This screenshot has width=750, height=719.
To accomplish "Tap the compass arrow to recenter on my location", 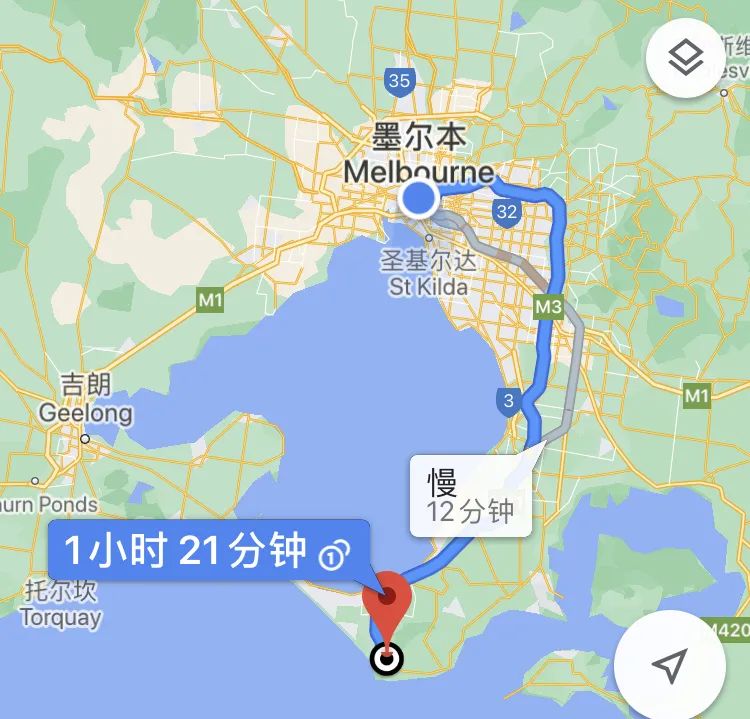I will (x=668, y=664).
